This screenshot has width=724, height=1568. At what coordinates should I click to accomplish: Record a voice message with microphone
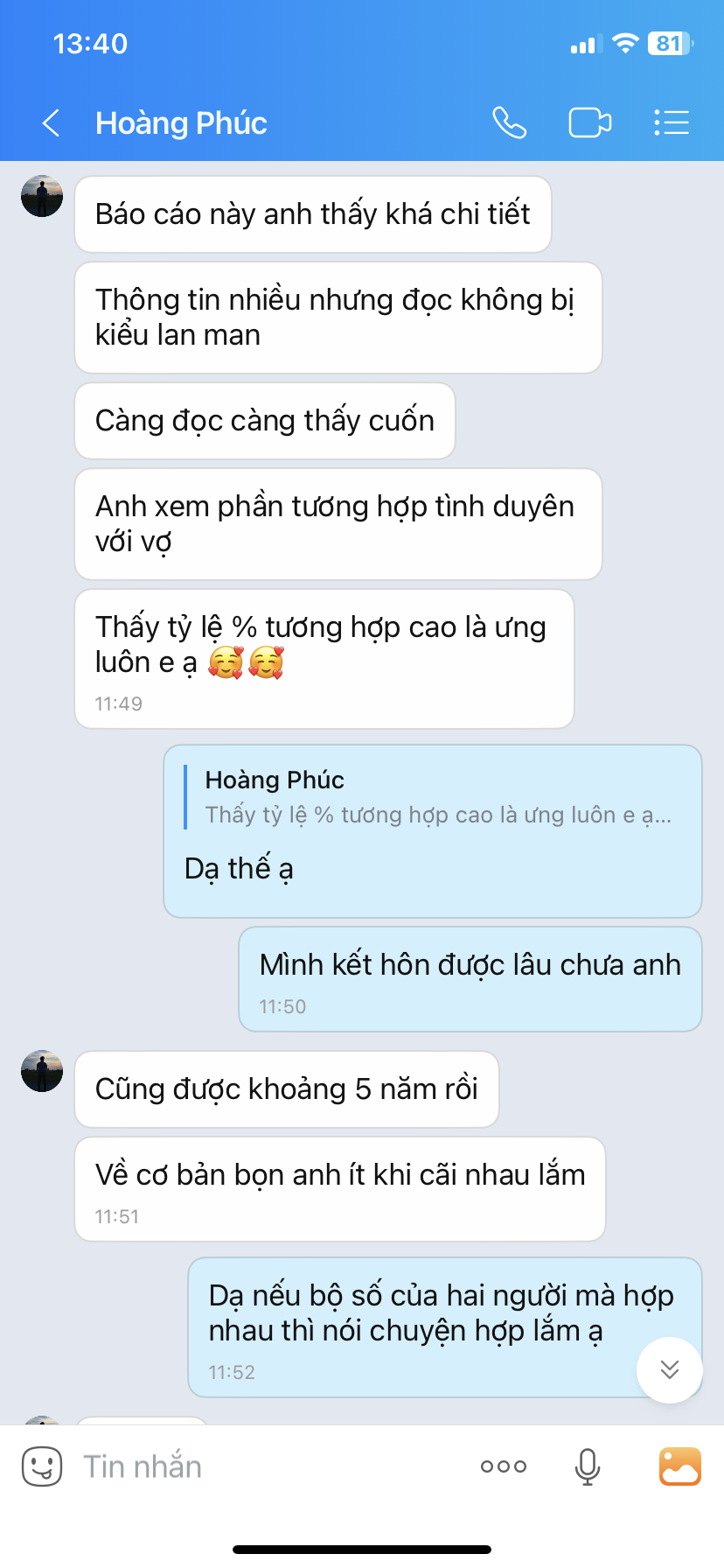pyautogui.click(x=588, y=1466)
